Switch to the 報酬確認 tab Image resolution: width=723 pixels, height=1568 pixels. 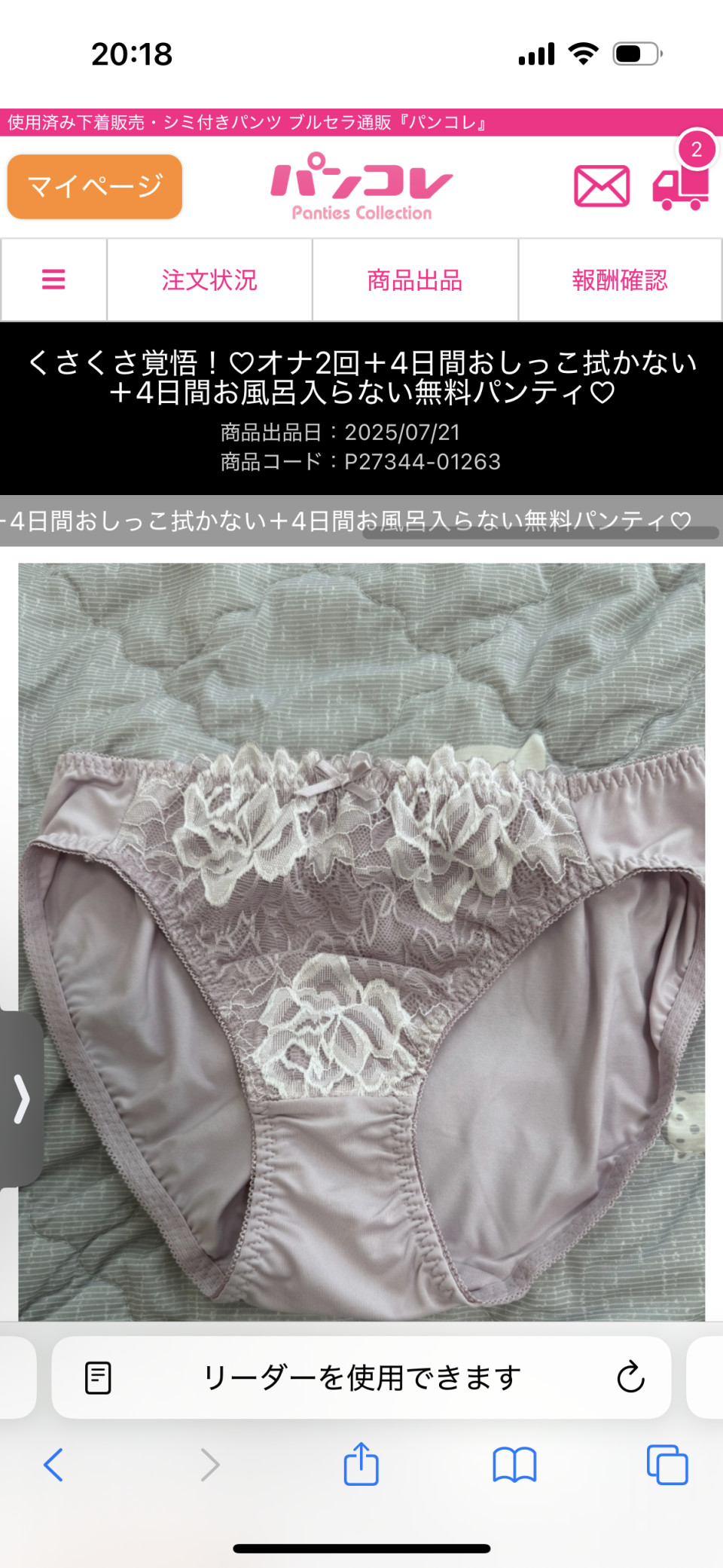point(620,280)
